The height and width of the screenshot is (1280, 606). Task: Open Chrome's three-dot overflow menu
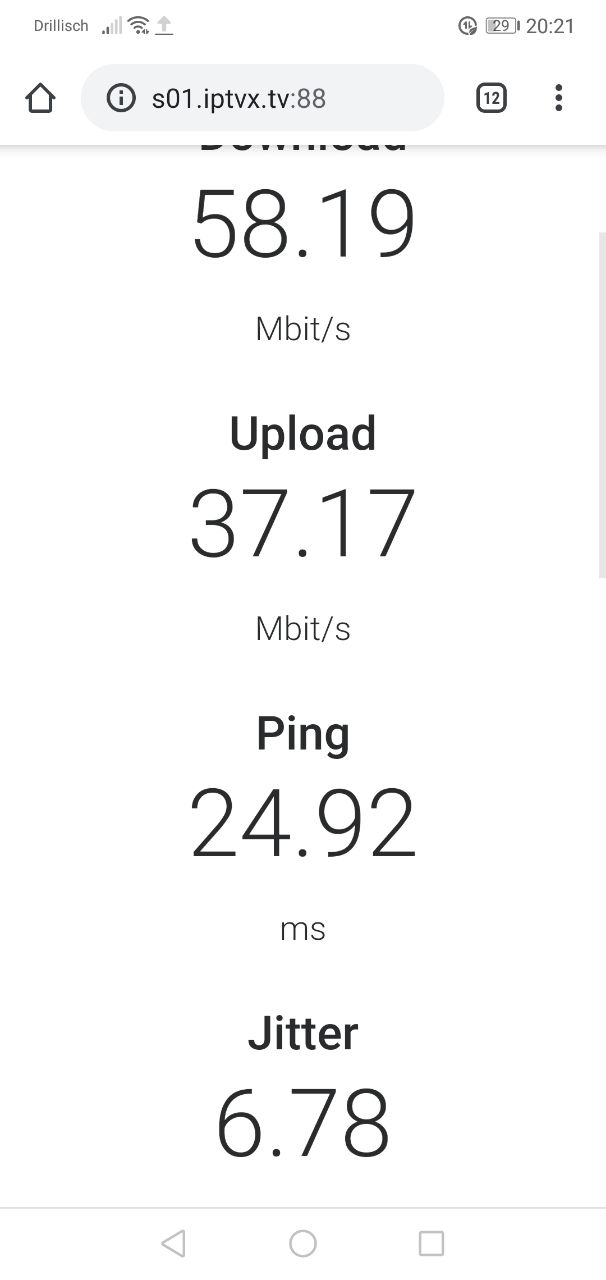coord(558,98)
